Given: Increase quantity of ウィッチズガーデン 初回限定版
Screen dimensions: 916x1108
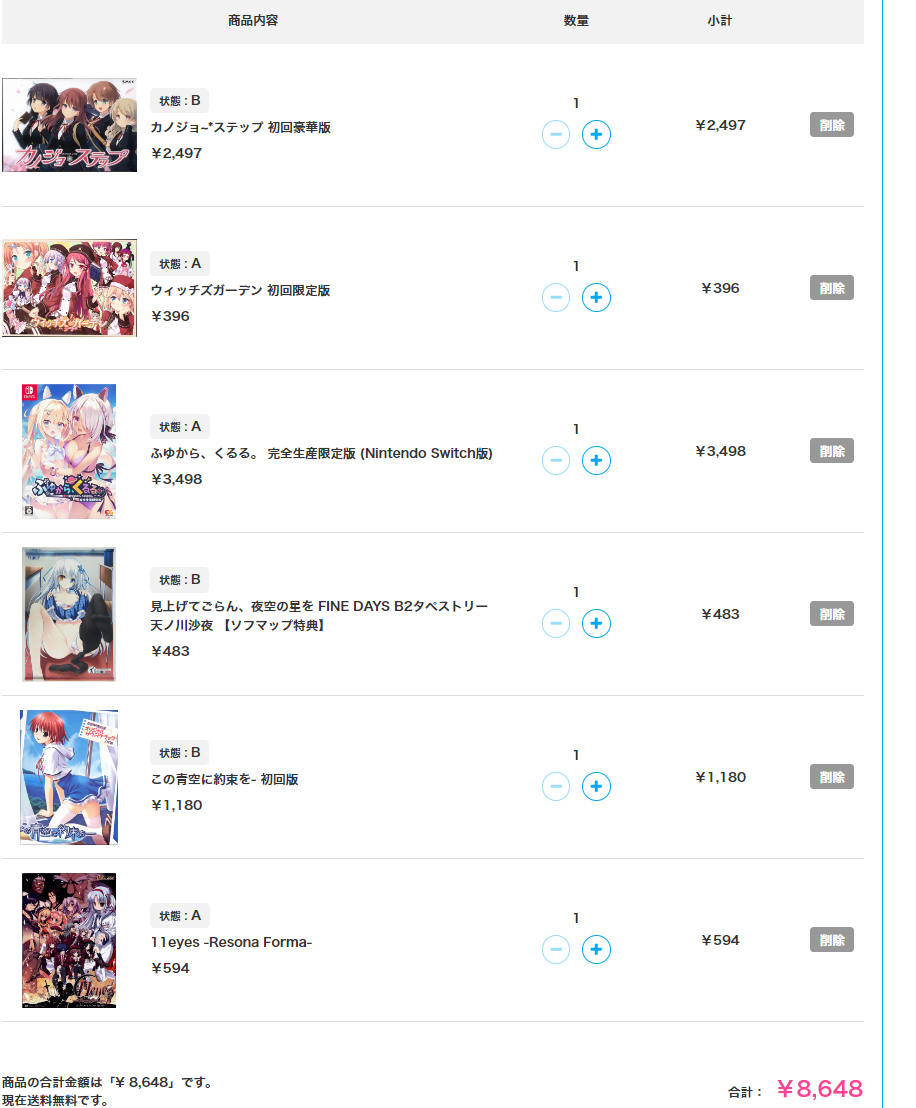Looking at the screenshot, I should point(596,297).
